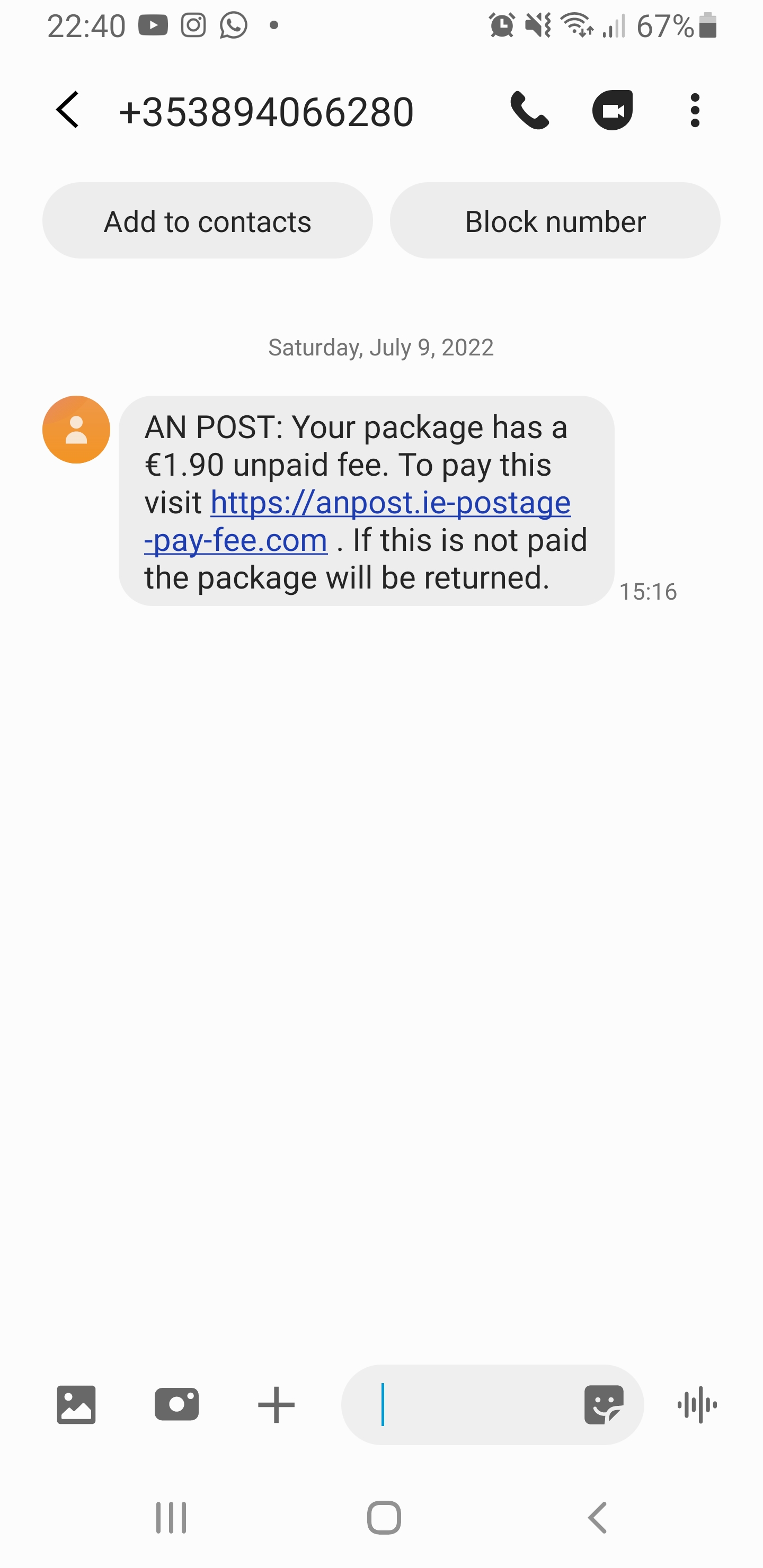Screen dimensions: 763x1568
Task: Launch the camera to attach a photo
Action: (176, 1405)
